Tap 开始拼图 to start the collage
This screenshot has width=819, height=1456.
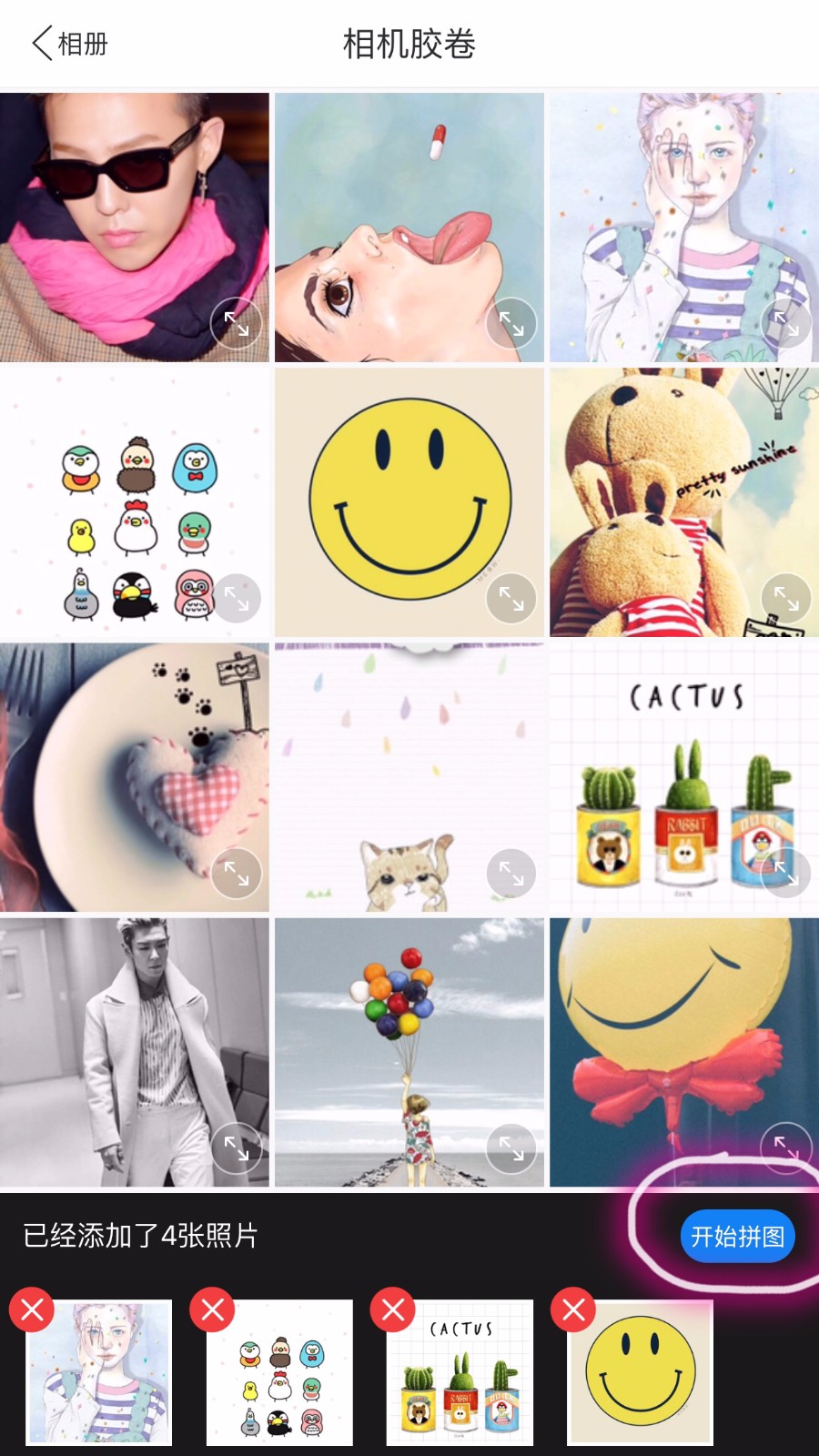coord(737,1236)
